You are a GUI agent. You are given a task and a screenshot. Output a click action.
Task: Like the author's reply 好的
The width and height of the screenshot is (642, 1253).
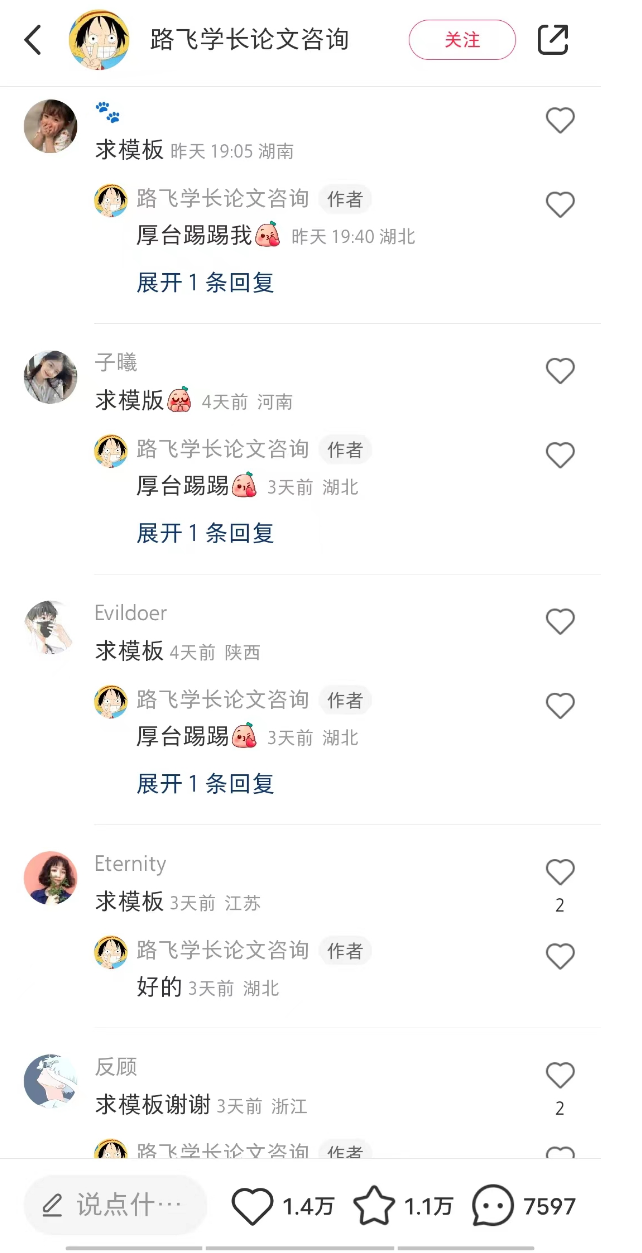coord(559,957)
